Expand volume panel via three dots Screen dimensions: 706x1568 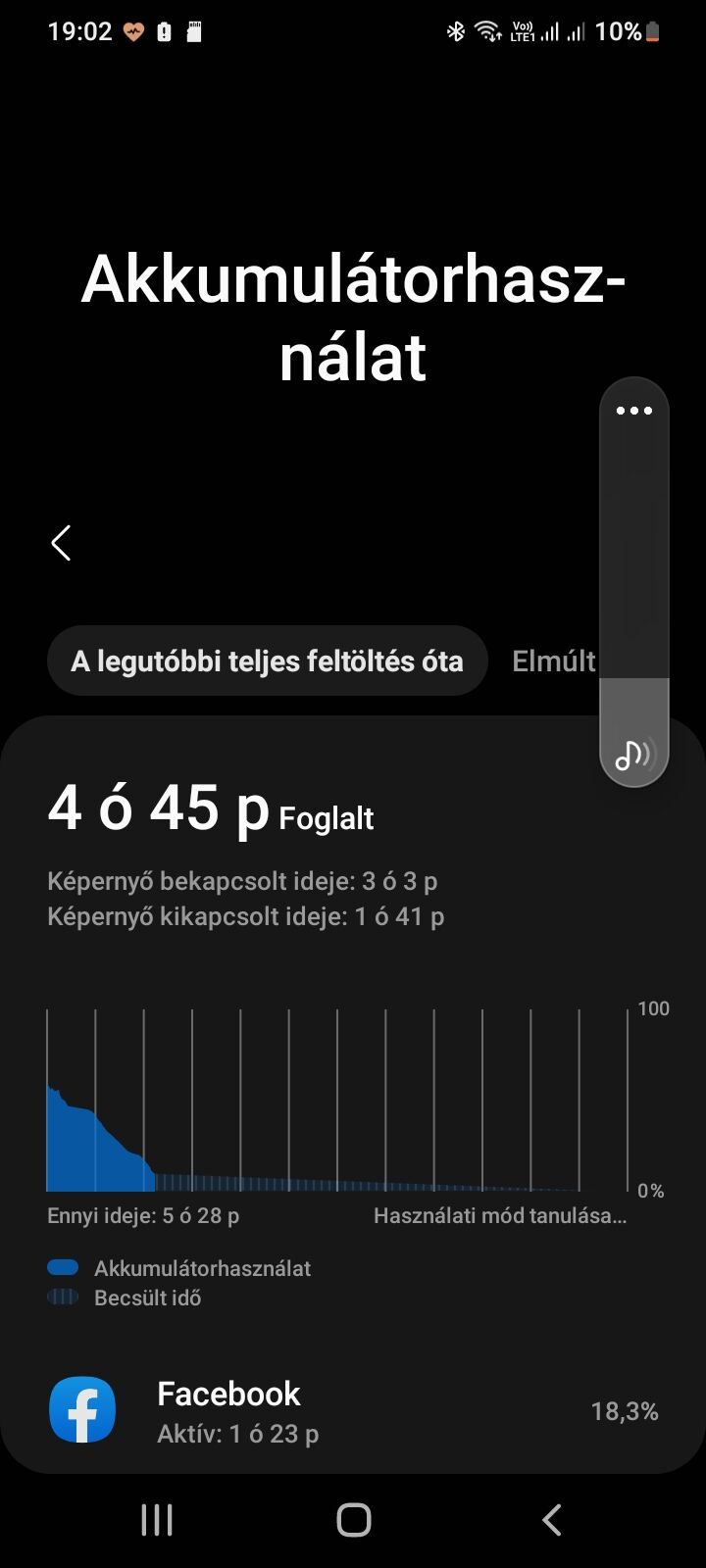click(x=633, y=411)
